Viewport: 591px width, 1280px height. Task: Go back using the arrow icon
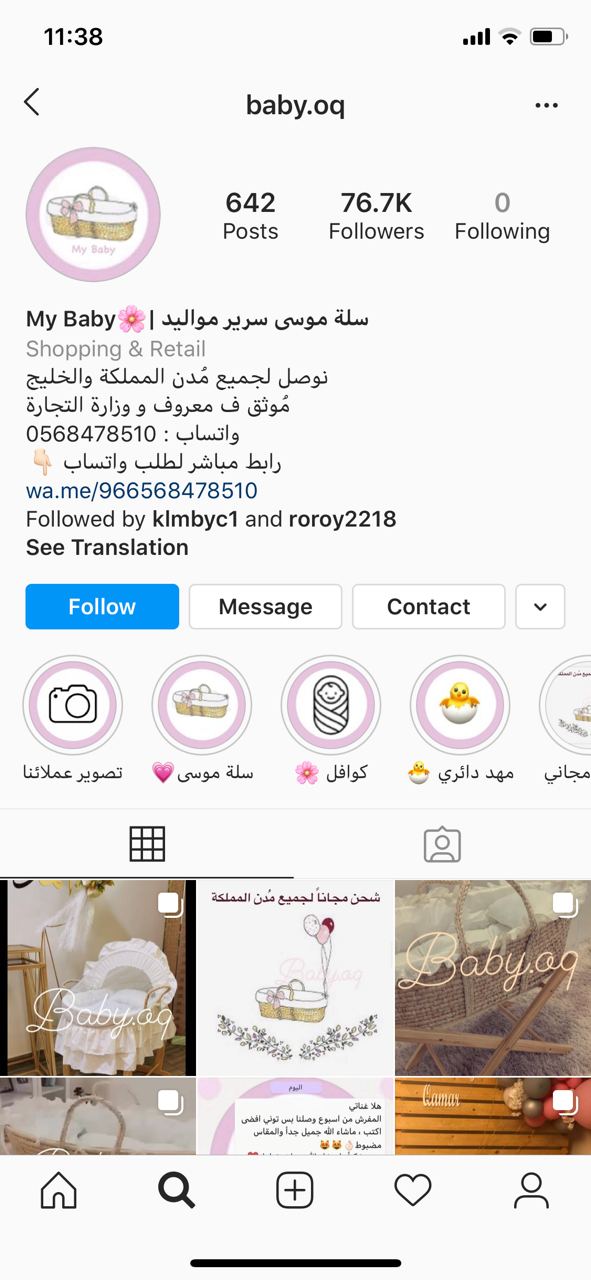click(32, 102)
